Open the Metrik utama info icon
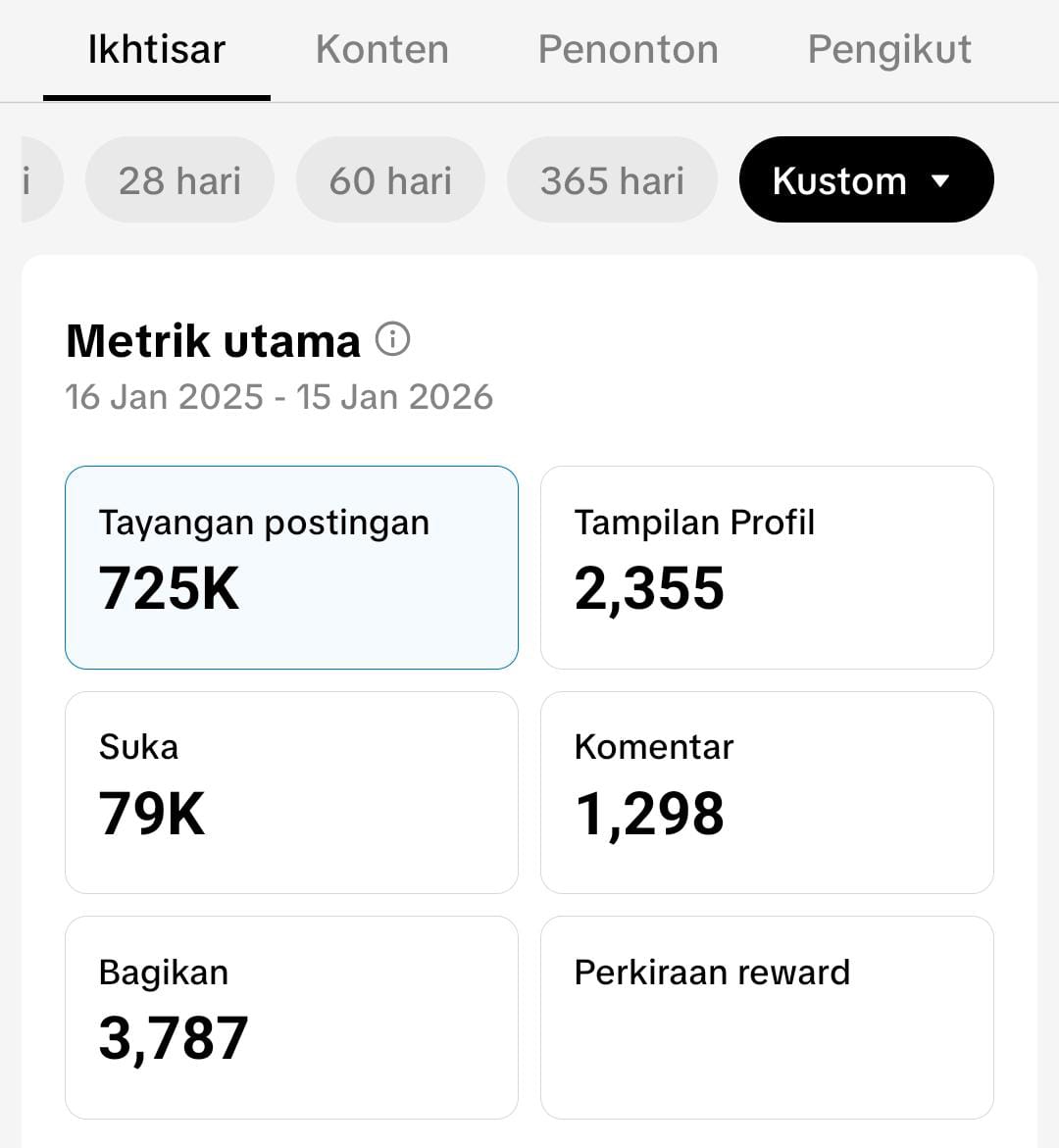Image resolution: width=1059 pixels, height=1148 pixels. [x=394, y=339]
